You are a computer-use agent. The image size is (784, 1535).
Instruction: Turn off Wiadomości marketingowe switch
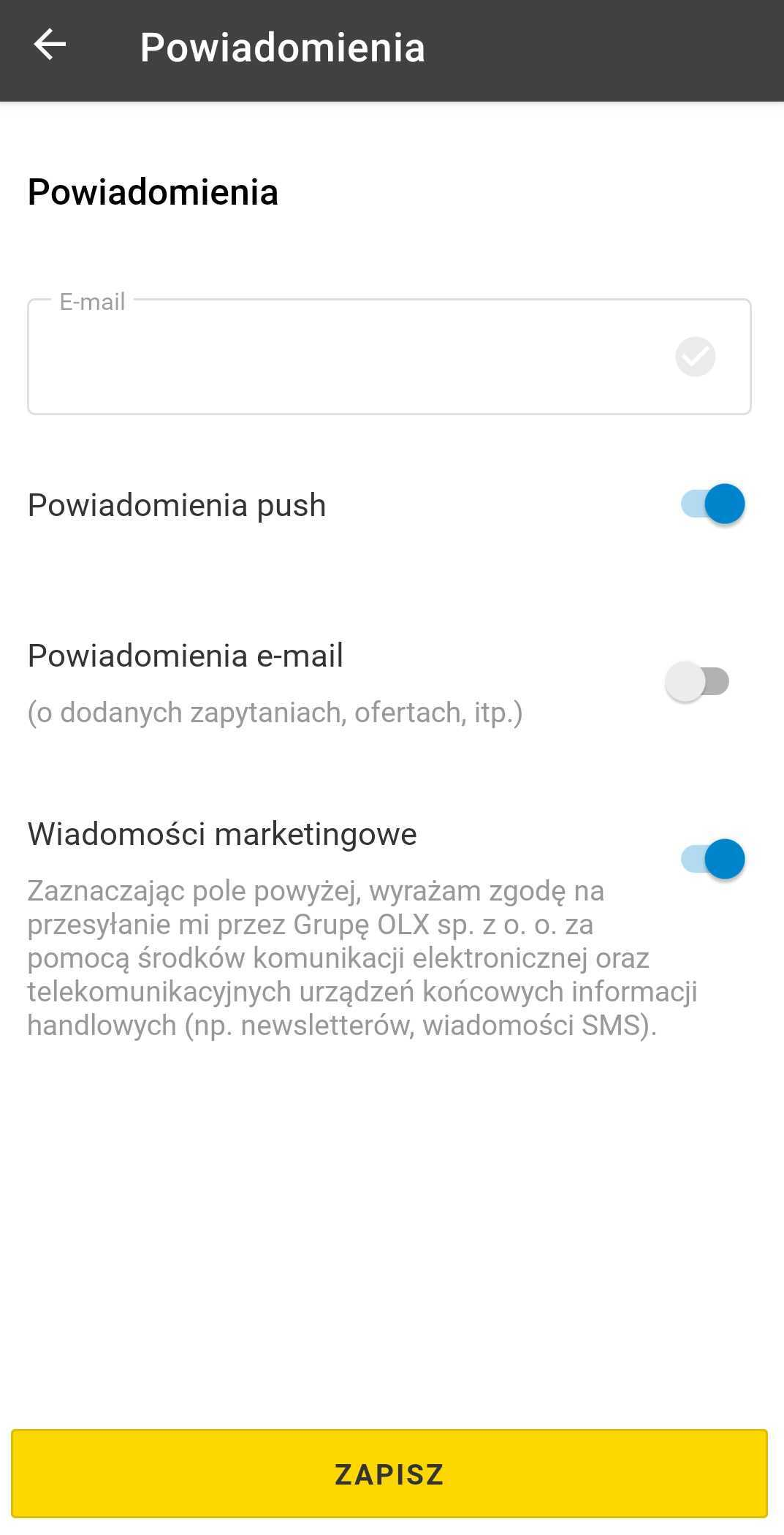pyautogui.click(x=712, y=859)
